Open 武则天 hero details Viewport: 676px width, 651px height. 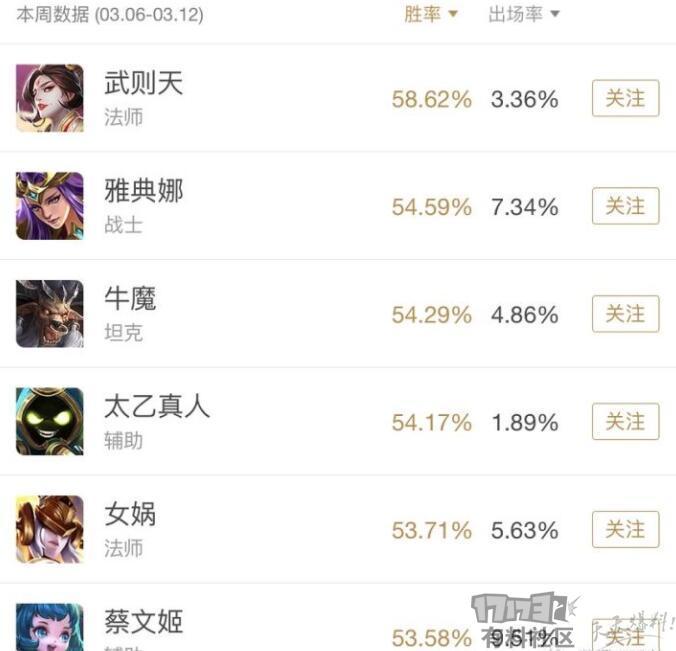click(x=144, y=84)
